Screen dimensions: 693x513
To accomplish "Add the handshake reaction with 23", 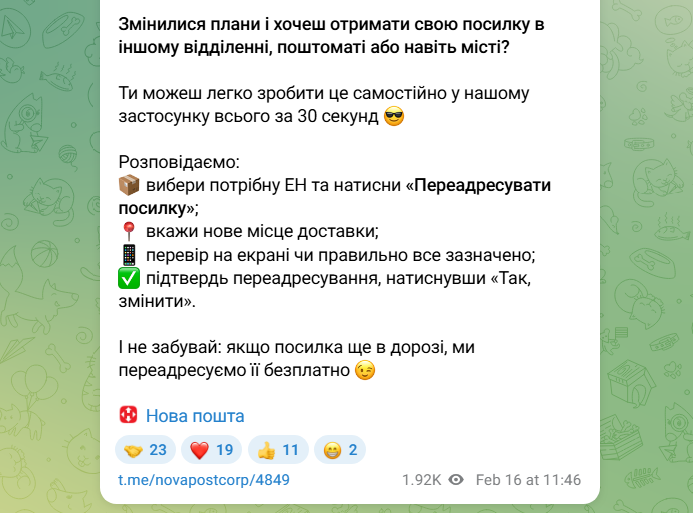I will click(x=146, y=450).
